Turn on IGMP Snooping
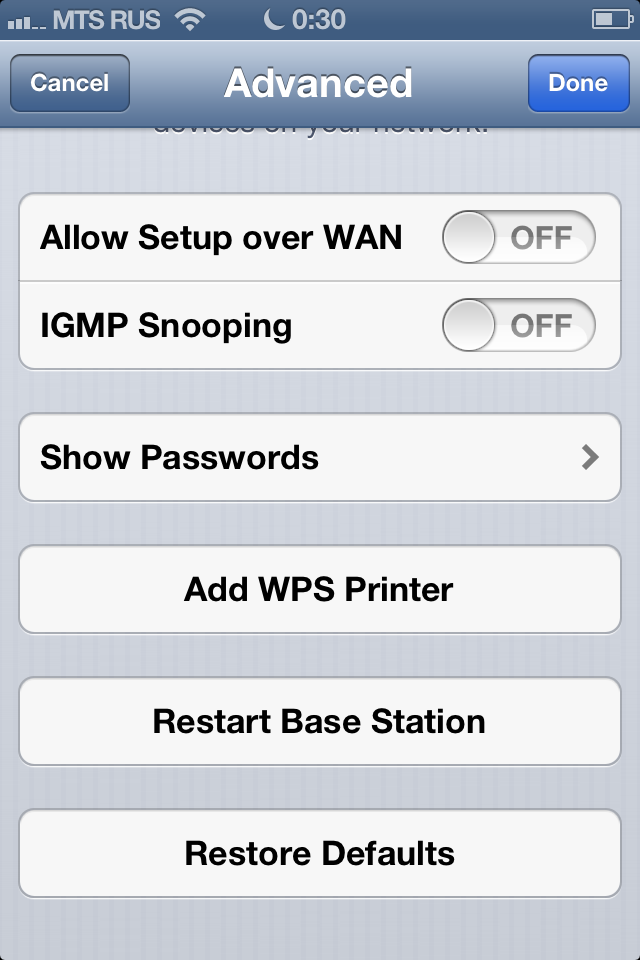Viewport: 640px width, 960px height. [518, 326]
